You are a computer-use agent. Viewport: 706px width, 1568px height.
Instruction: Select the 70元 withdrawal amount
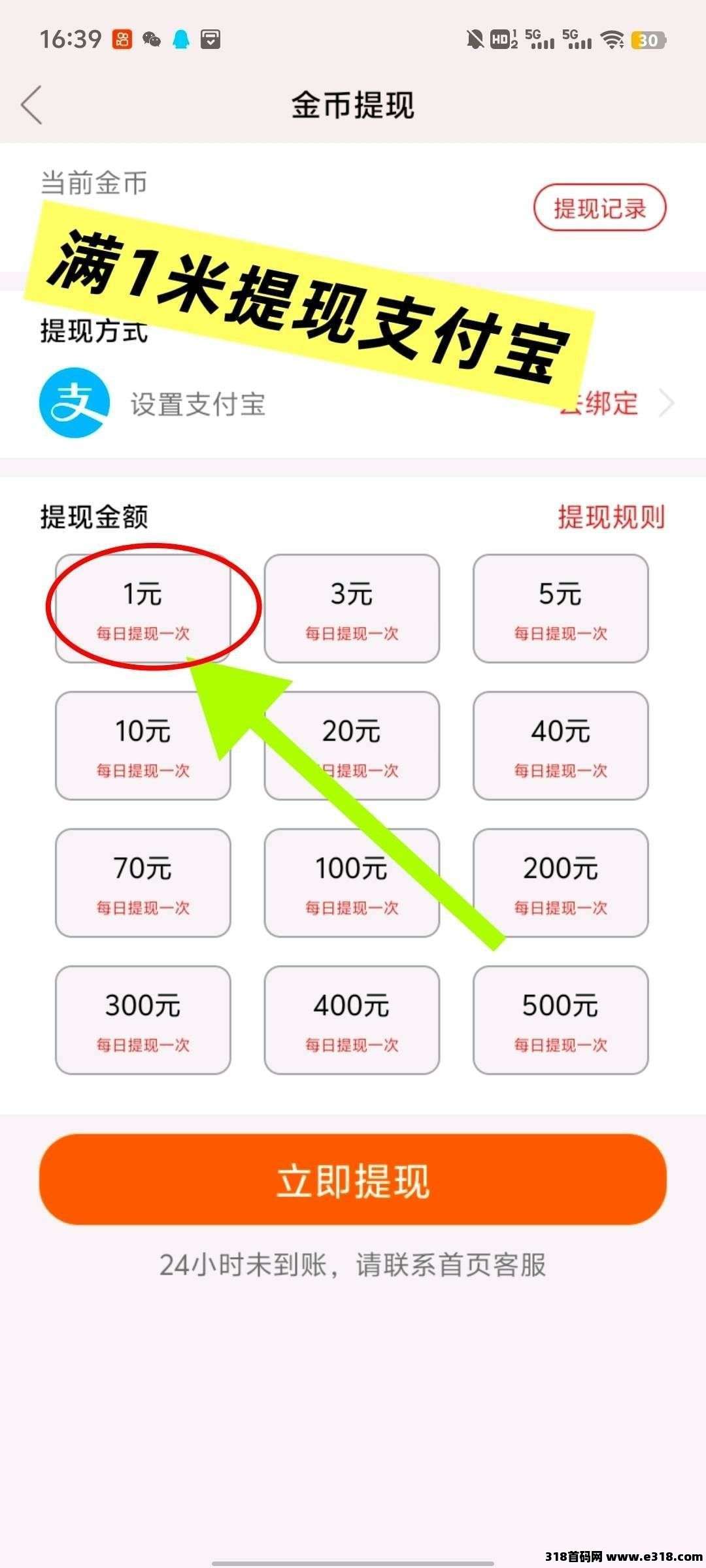pyautogui.click(x=143, y=883)
